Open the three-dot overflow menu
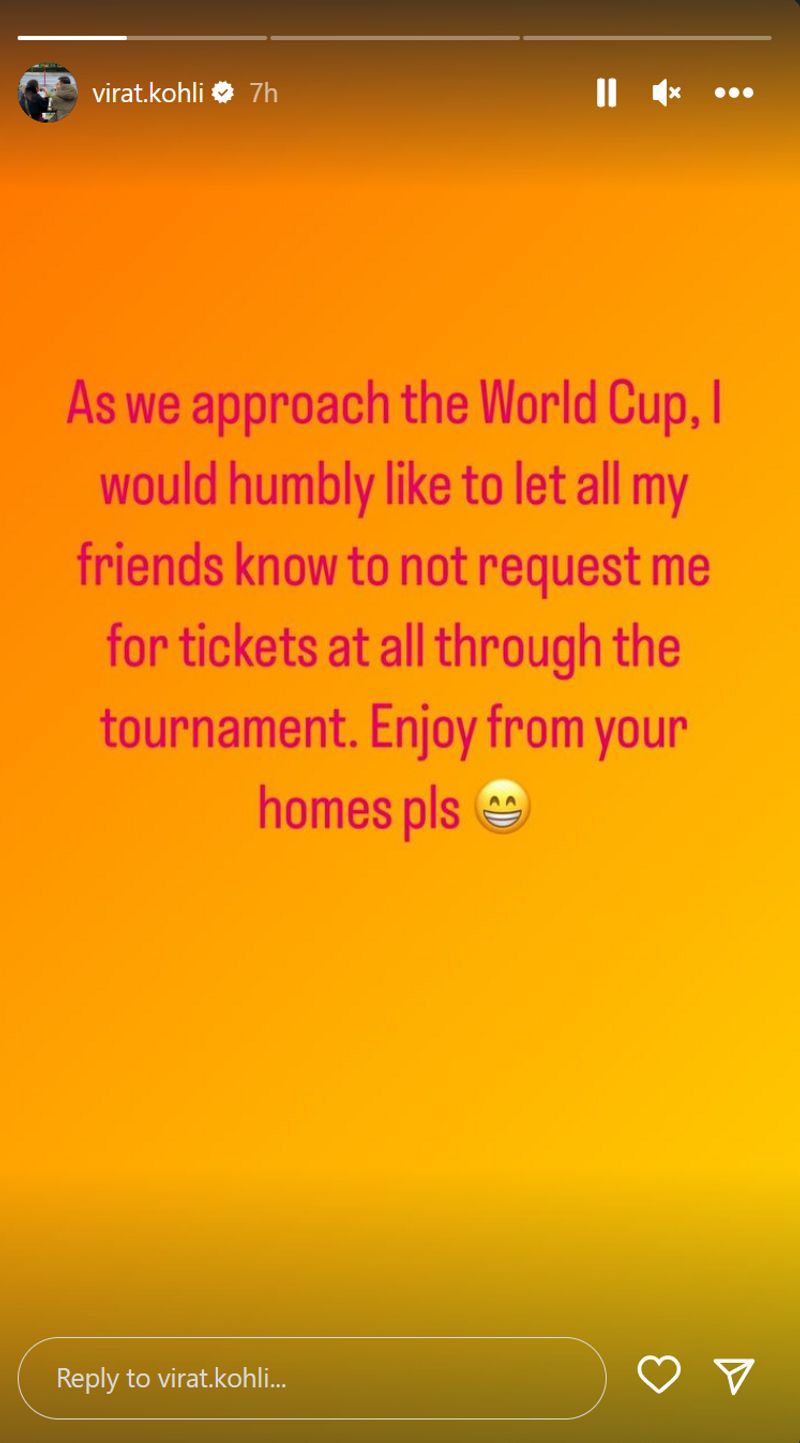This screenshot has width=800, height=1443. [x=733, y=93]
